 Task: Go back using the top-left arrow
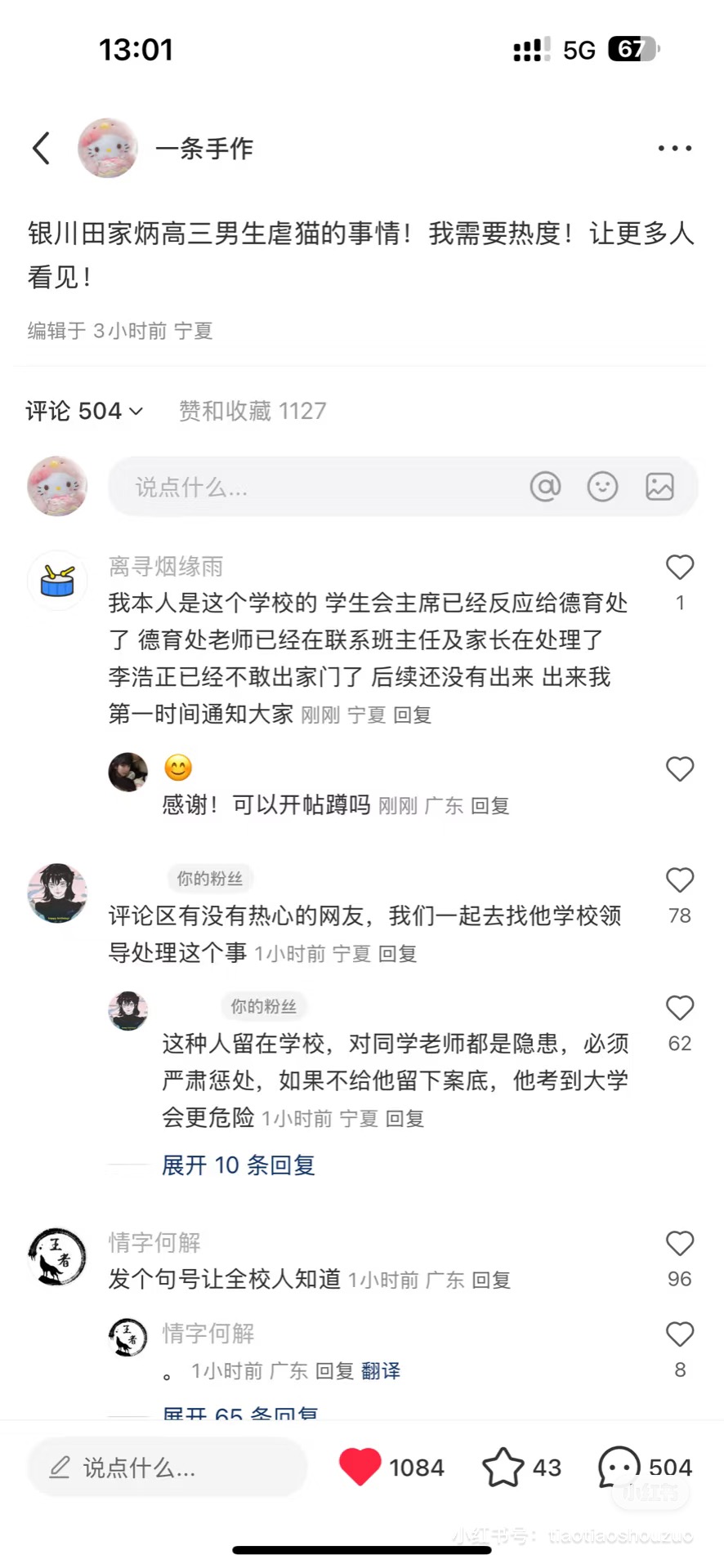[x=42, y=148]
